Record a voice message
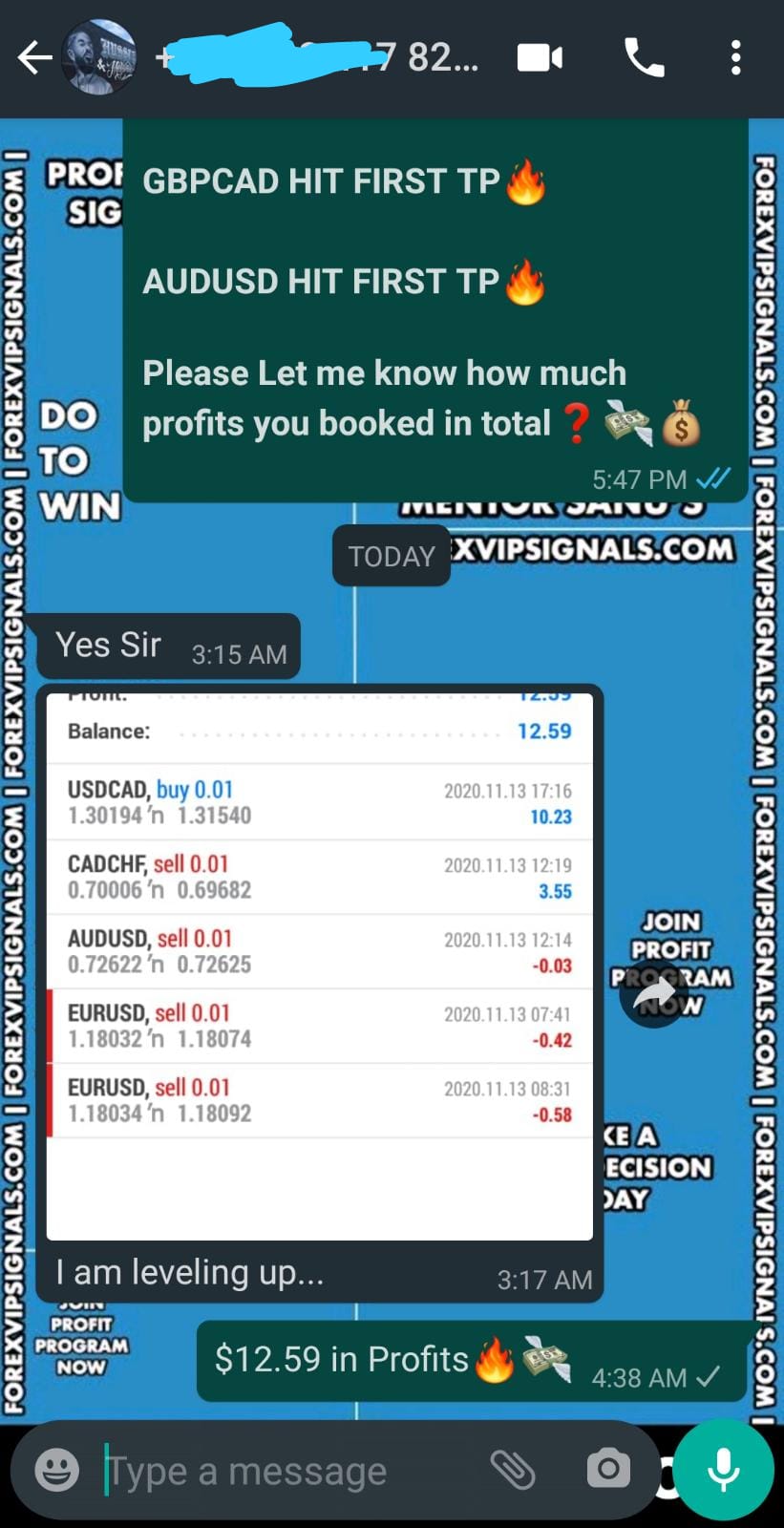This screenshot has height=1528, width=784. (723, 1470)
